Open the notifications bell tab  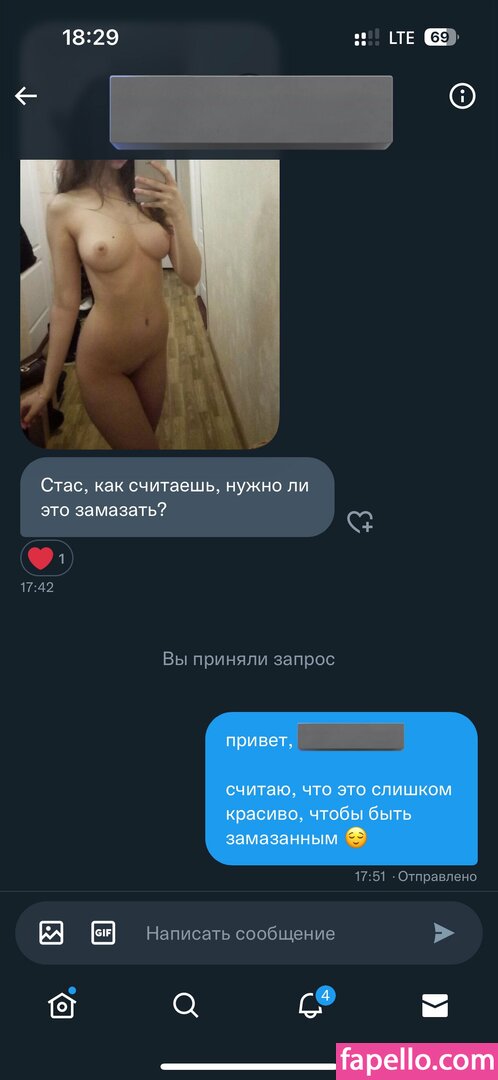pos(312,1004)
